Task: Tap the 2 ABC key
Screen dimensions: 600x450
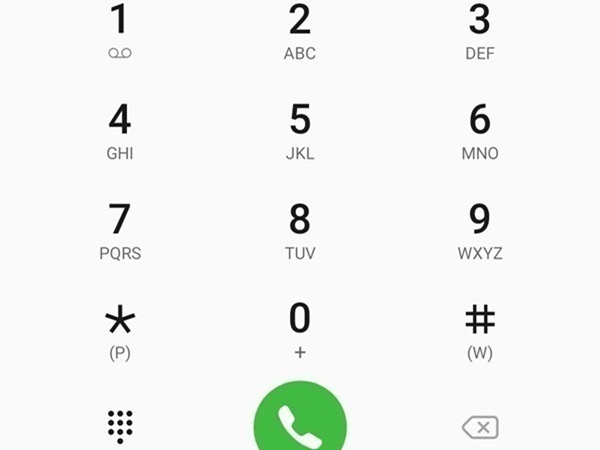Action: pyautogui.click(x=300, y=30)
